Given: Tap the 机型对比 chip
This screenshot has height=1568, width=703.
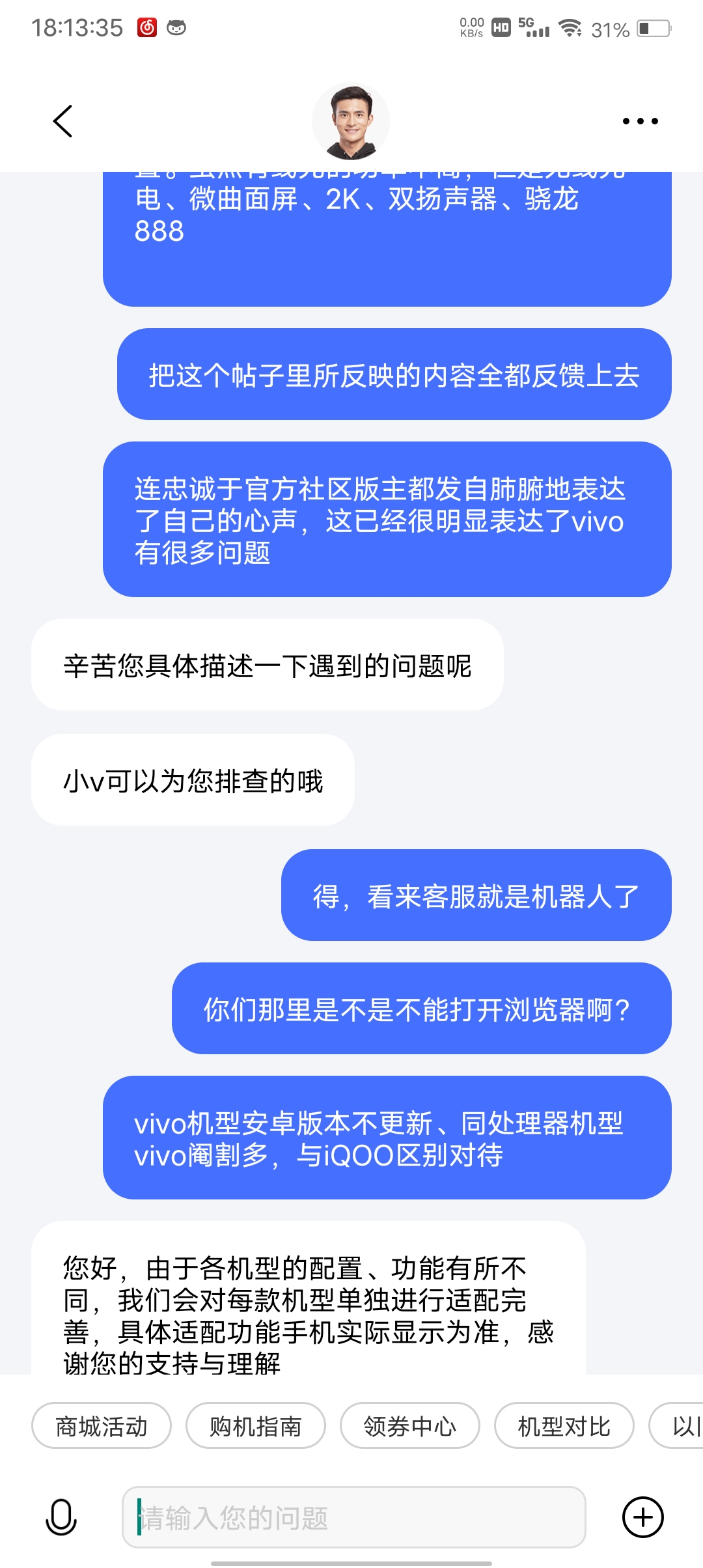Looking at the screenshot, I should point(564,1425).
